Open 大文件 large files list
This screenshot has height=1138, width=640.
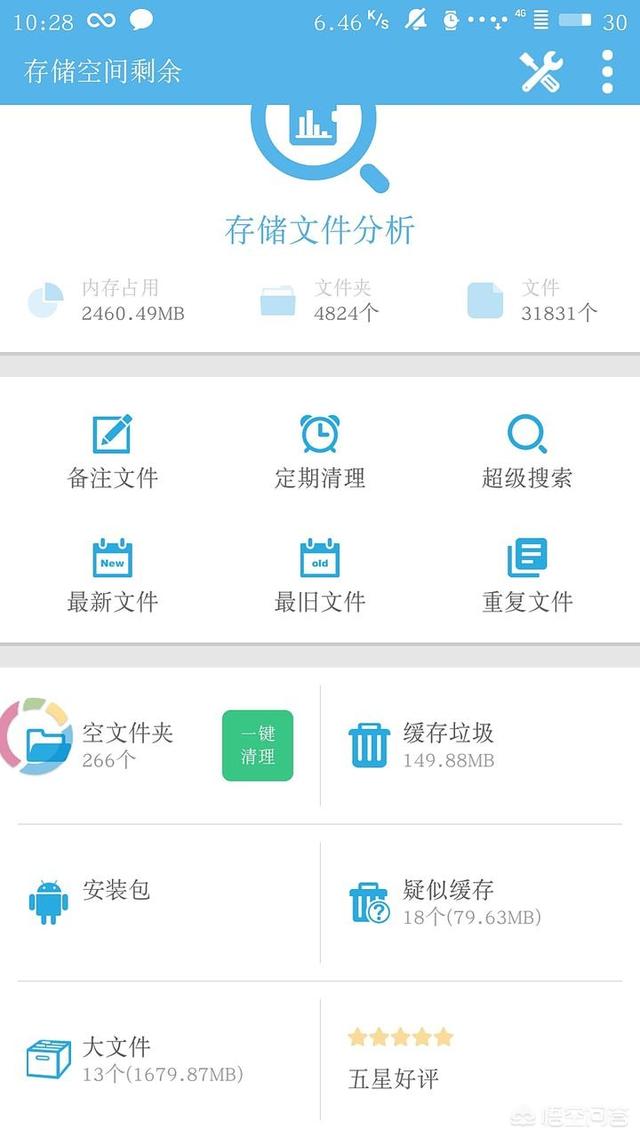point(168,1059)
